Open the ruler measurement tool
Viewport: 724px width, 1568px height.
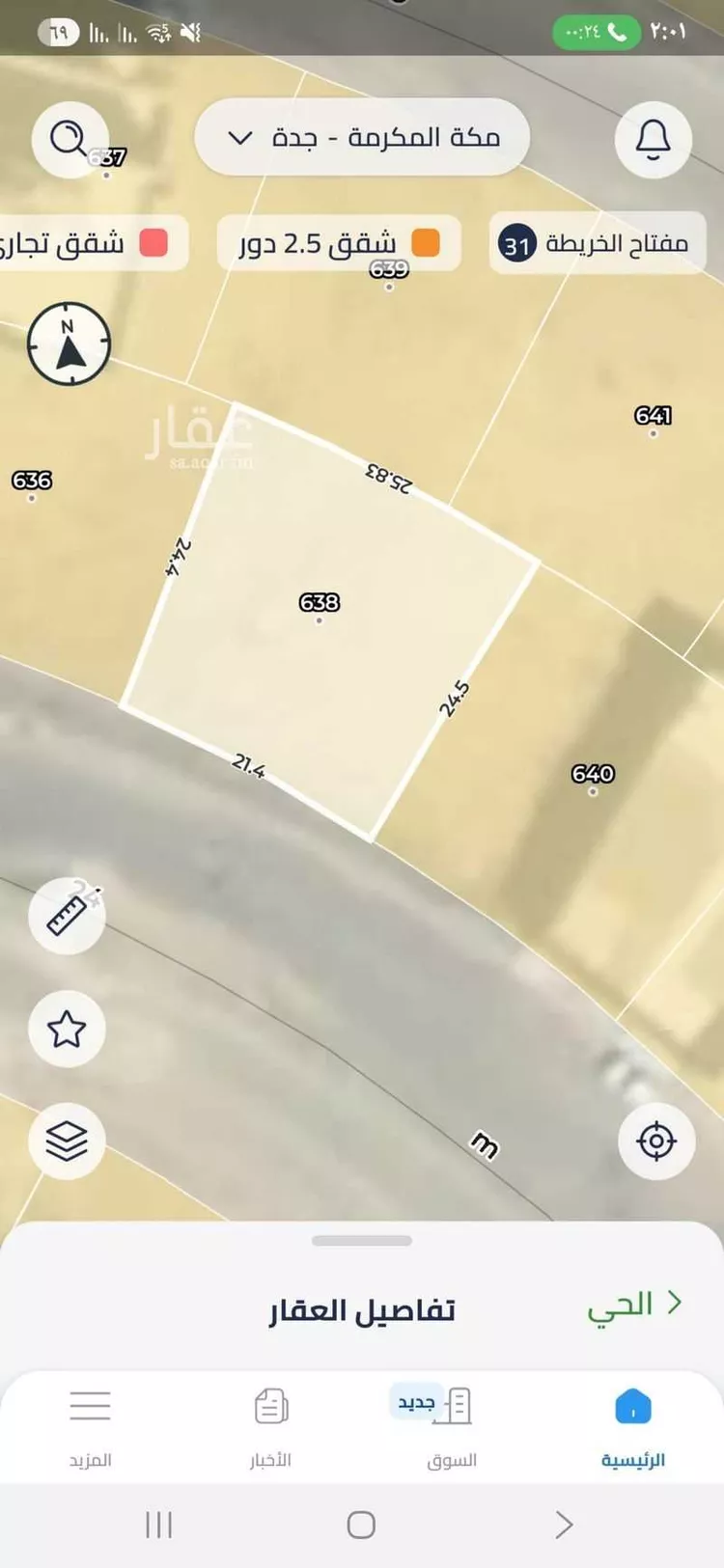[x=67, y=916]
